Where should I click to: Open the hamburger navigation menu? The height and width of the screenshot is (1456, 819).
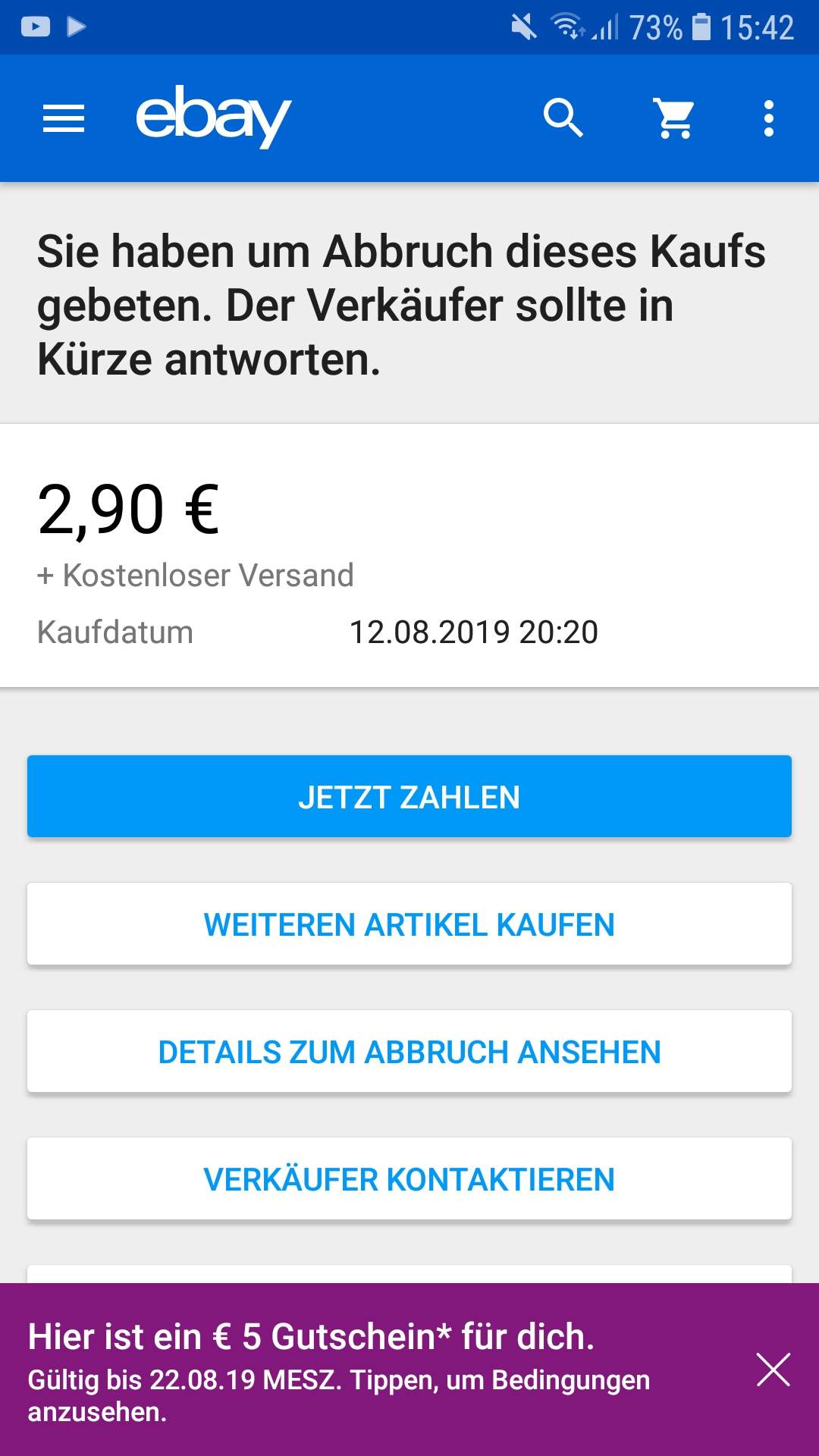click(64, 119)
